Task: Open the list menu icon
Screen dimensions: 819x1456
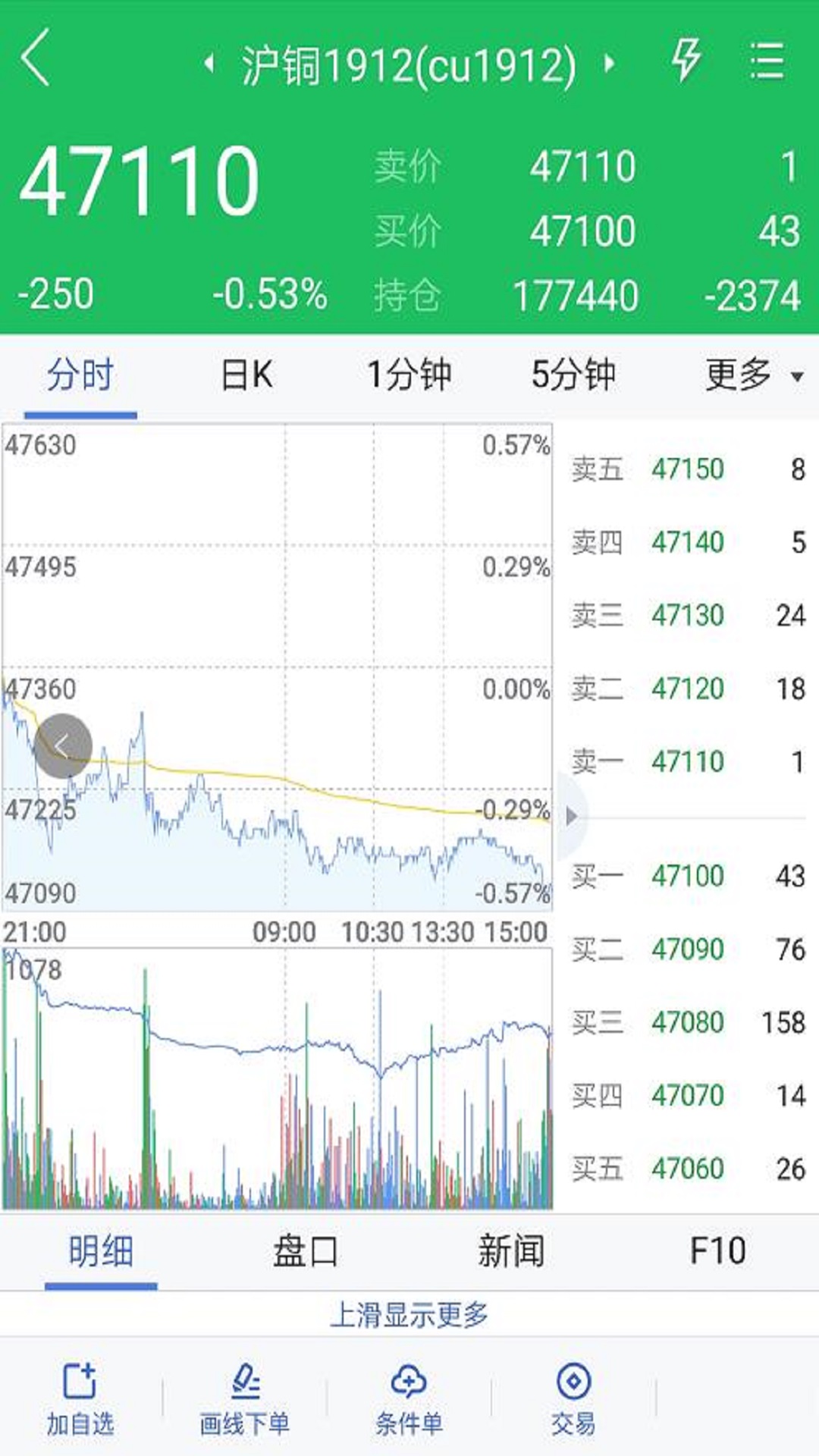Action: tap(766, 61)
